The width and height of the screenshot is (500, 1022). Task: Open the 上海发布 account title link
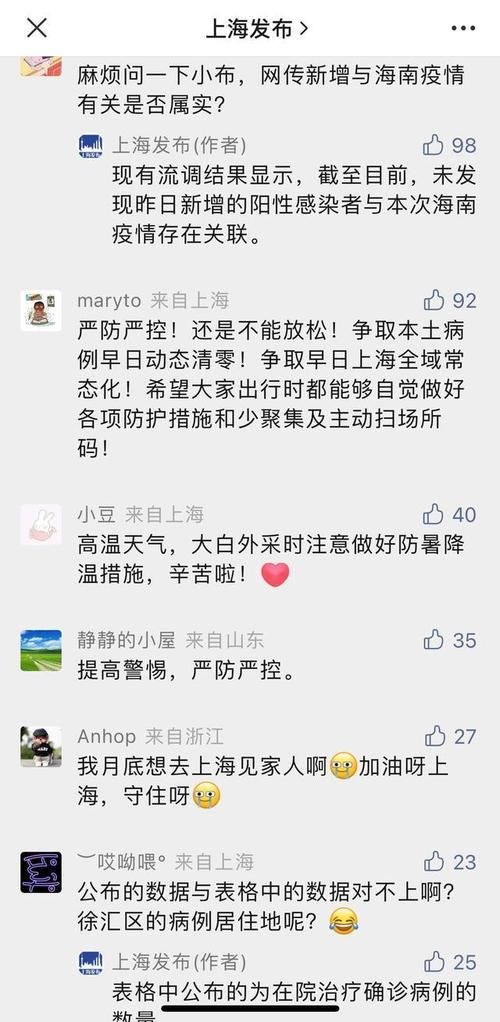click(x=257, y=29)
